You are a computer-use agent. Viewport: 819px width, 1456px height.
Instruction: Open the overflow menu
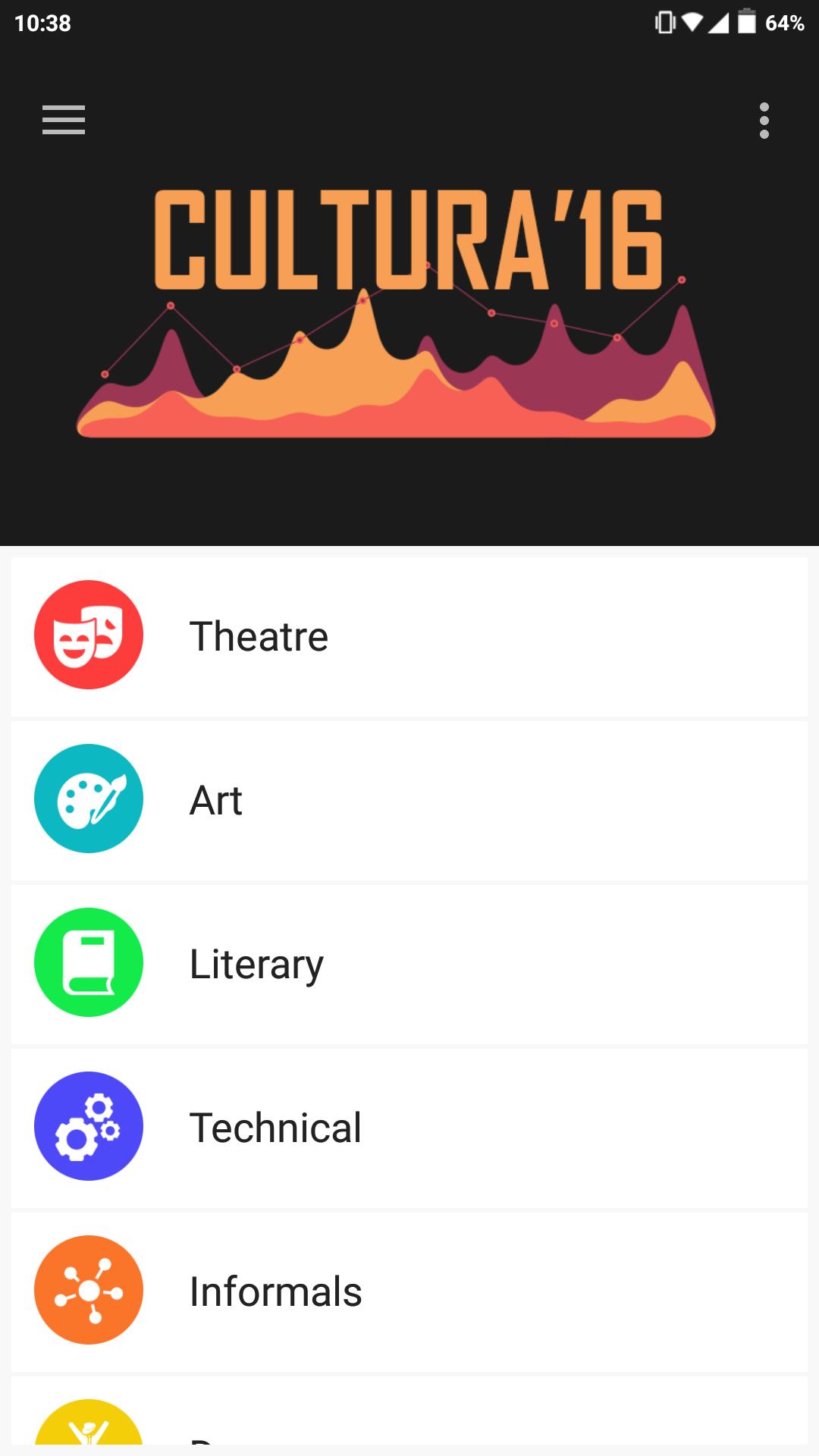coord(764,121)
